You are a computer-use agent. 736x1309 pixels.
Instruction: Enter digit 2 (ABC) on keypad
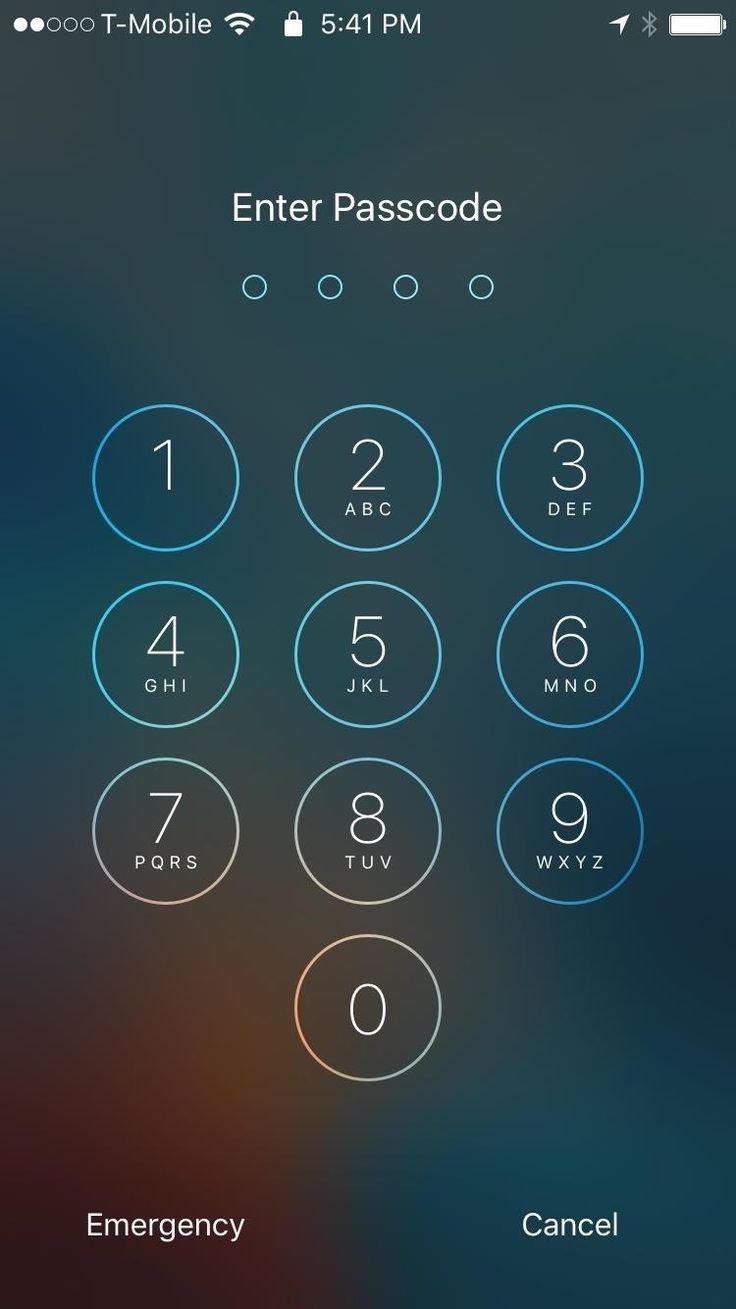368,477
